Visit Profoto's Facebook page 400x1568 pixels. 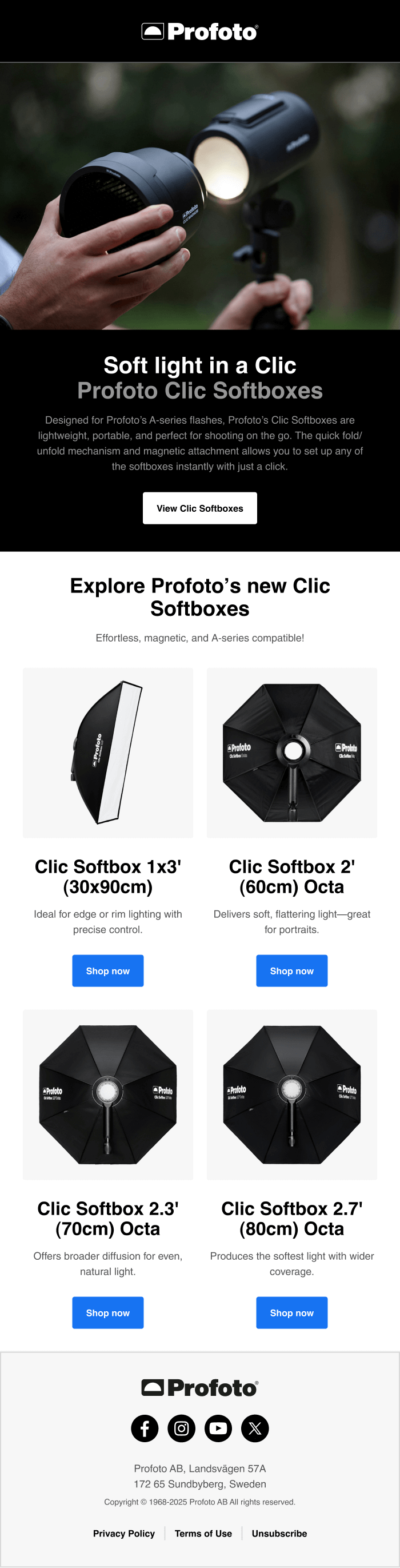click(x=145, y=1428)
